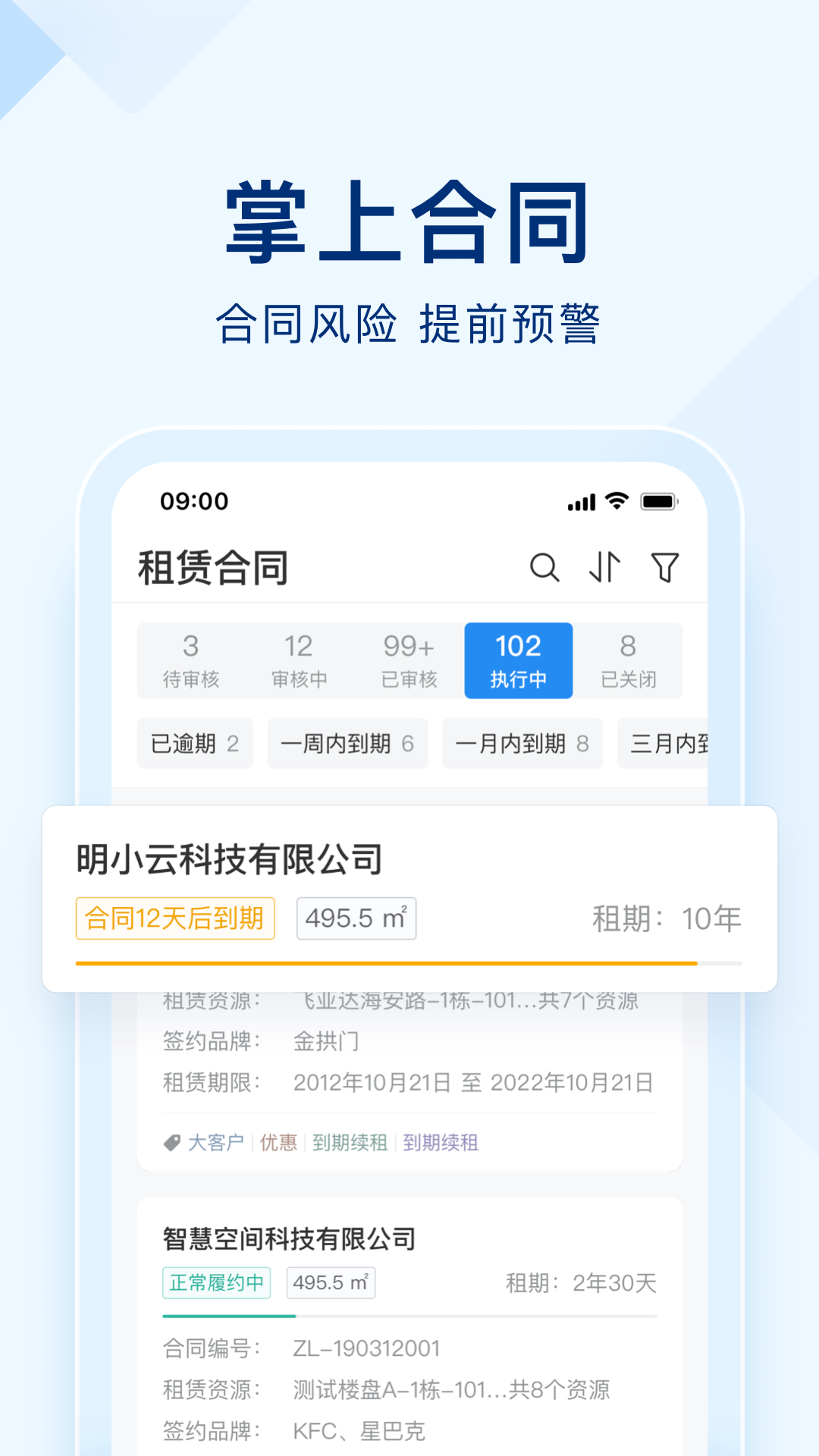
Task: Click the 合同12天后到期 warning badge
Action: pyautogui.click(x=174, y=918)
